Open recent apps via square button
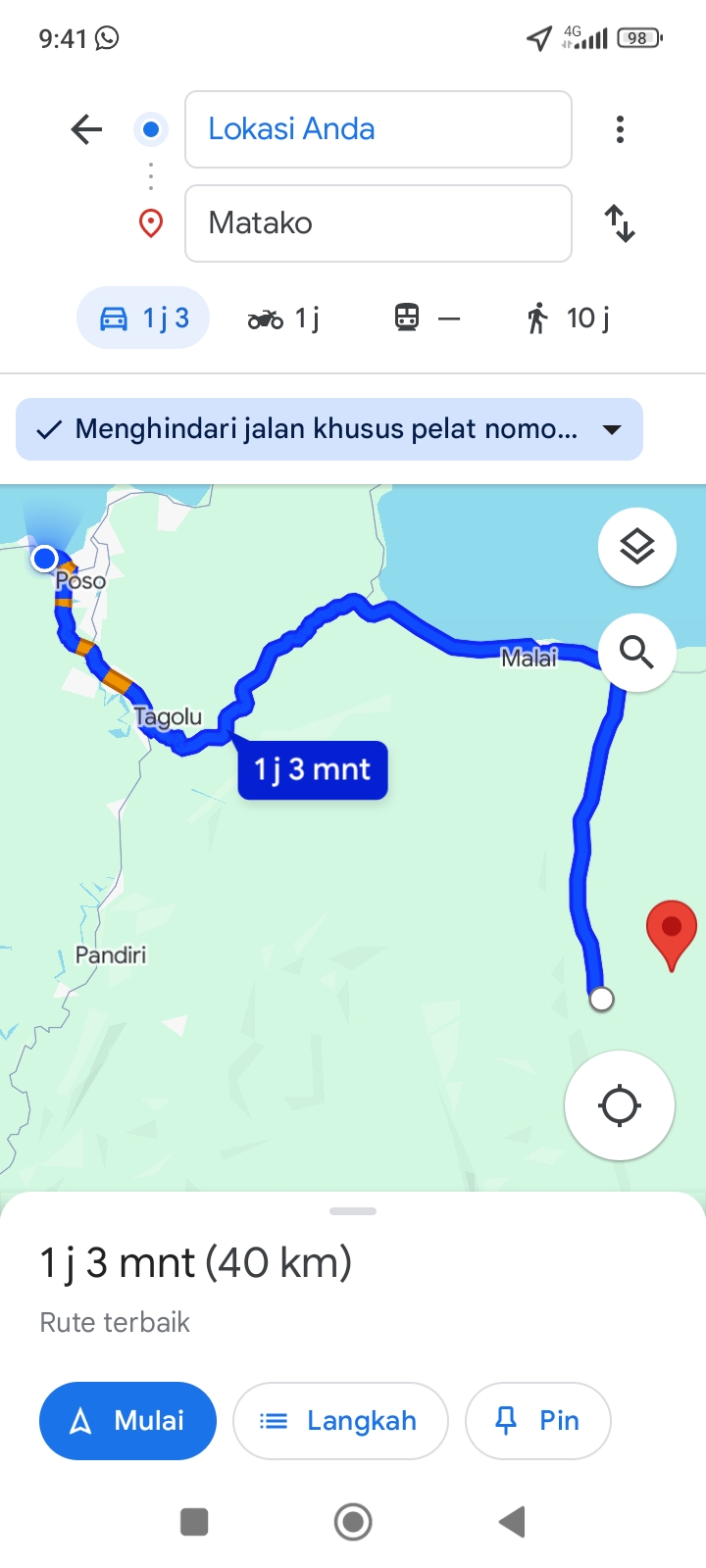 coord(194,1522)
